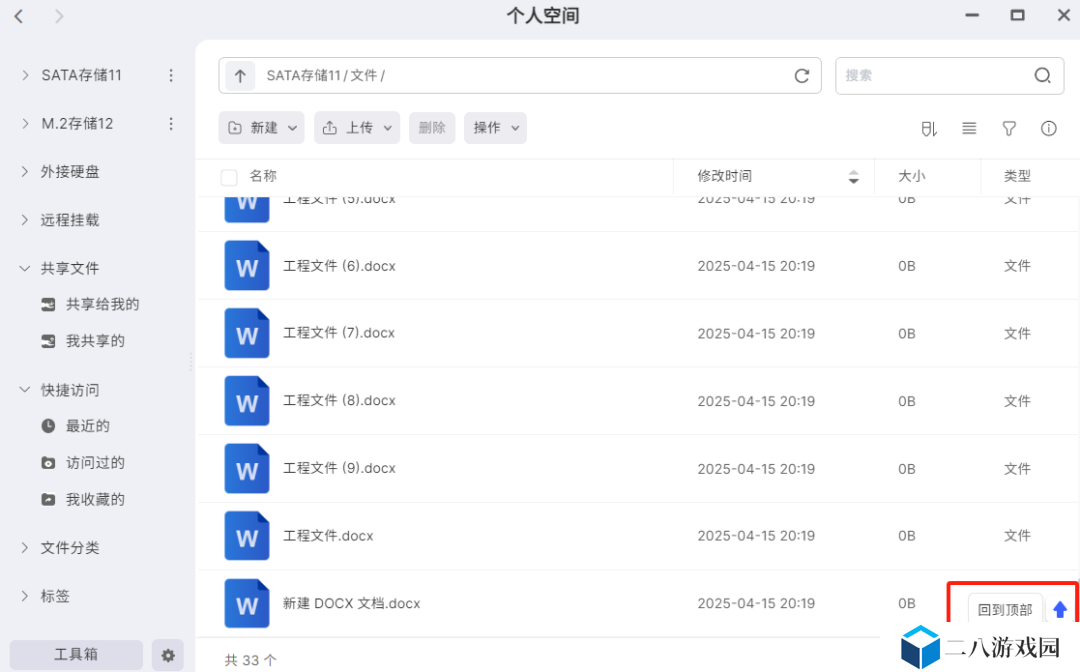Open the 工具箱 button

(x=76, y=655)
